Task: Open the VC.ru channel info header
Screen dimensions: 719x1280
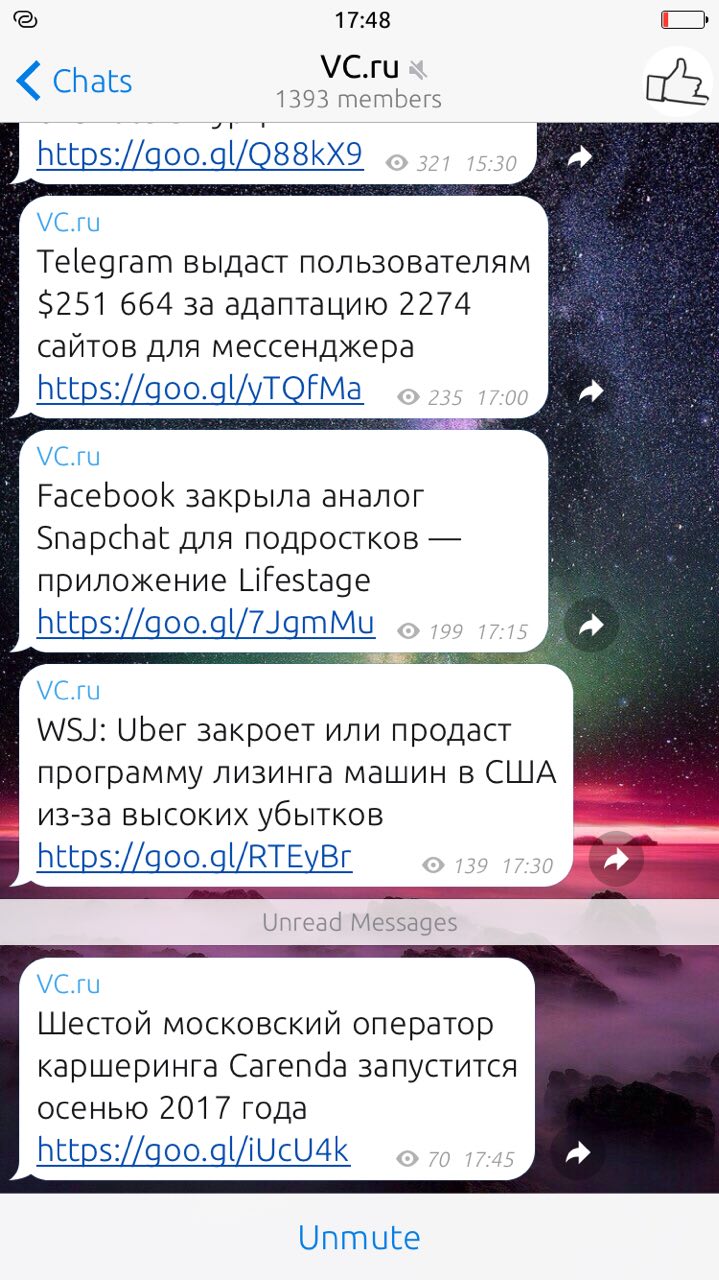Action: click(359, 82)
